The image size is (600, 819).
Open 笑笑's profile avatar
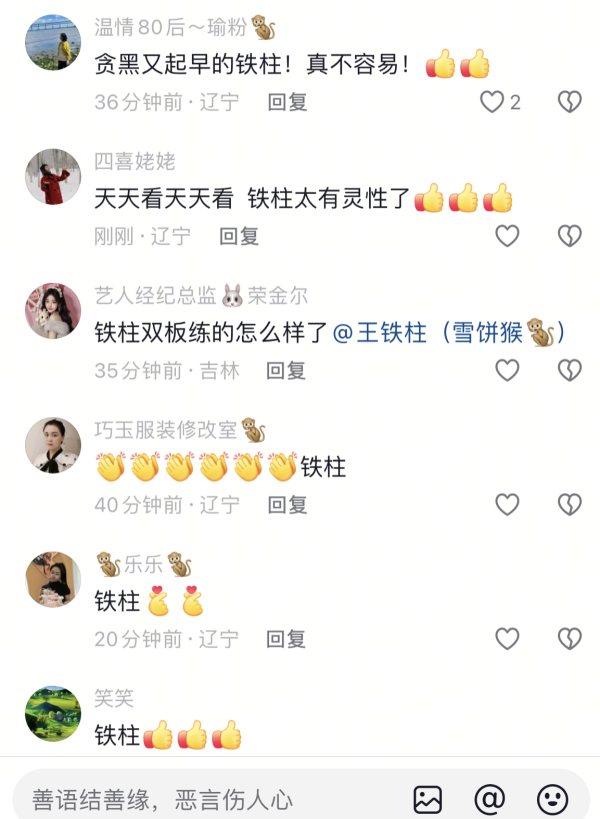point(53,713)
